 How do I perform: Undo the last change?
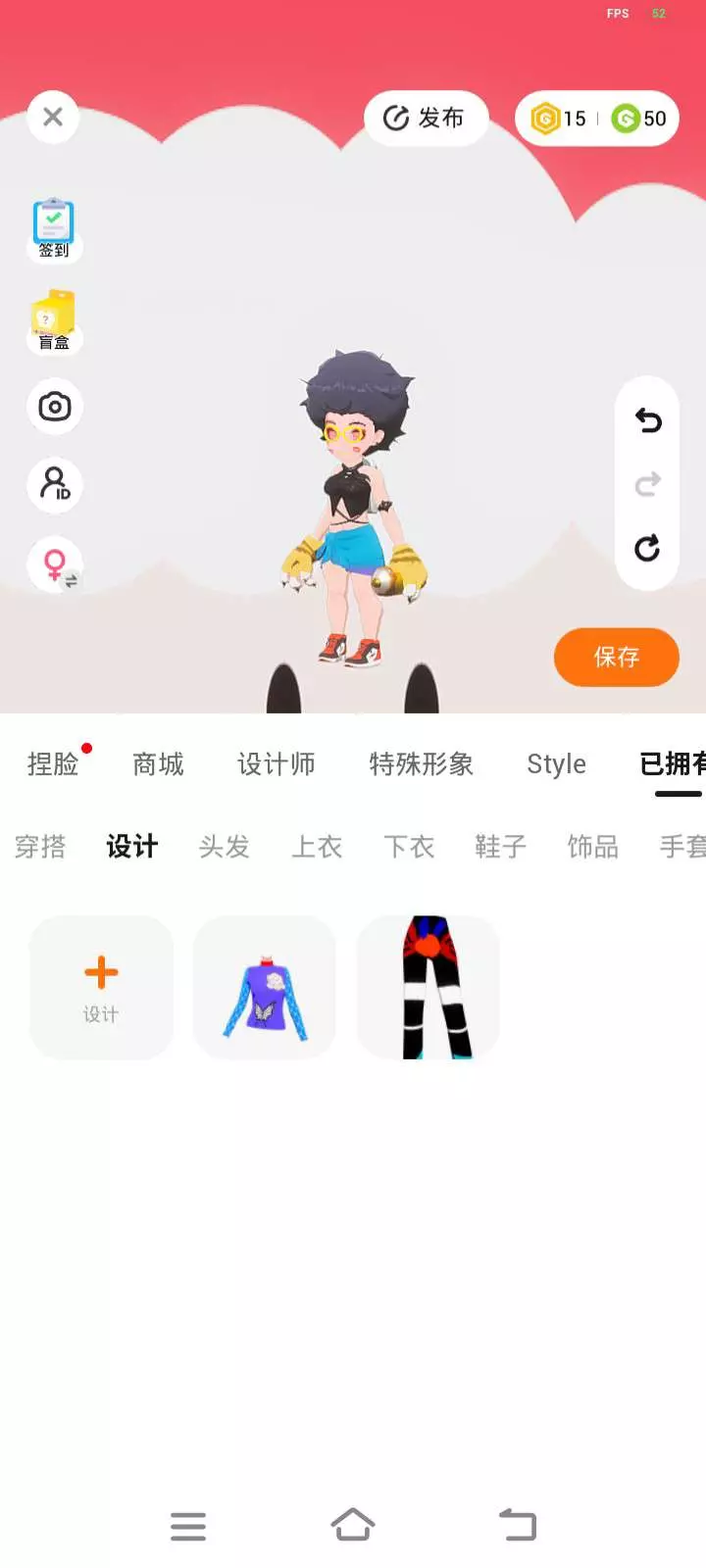click(x=647, y=421)
